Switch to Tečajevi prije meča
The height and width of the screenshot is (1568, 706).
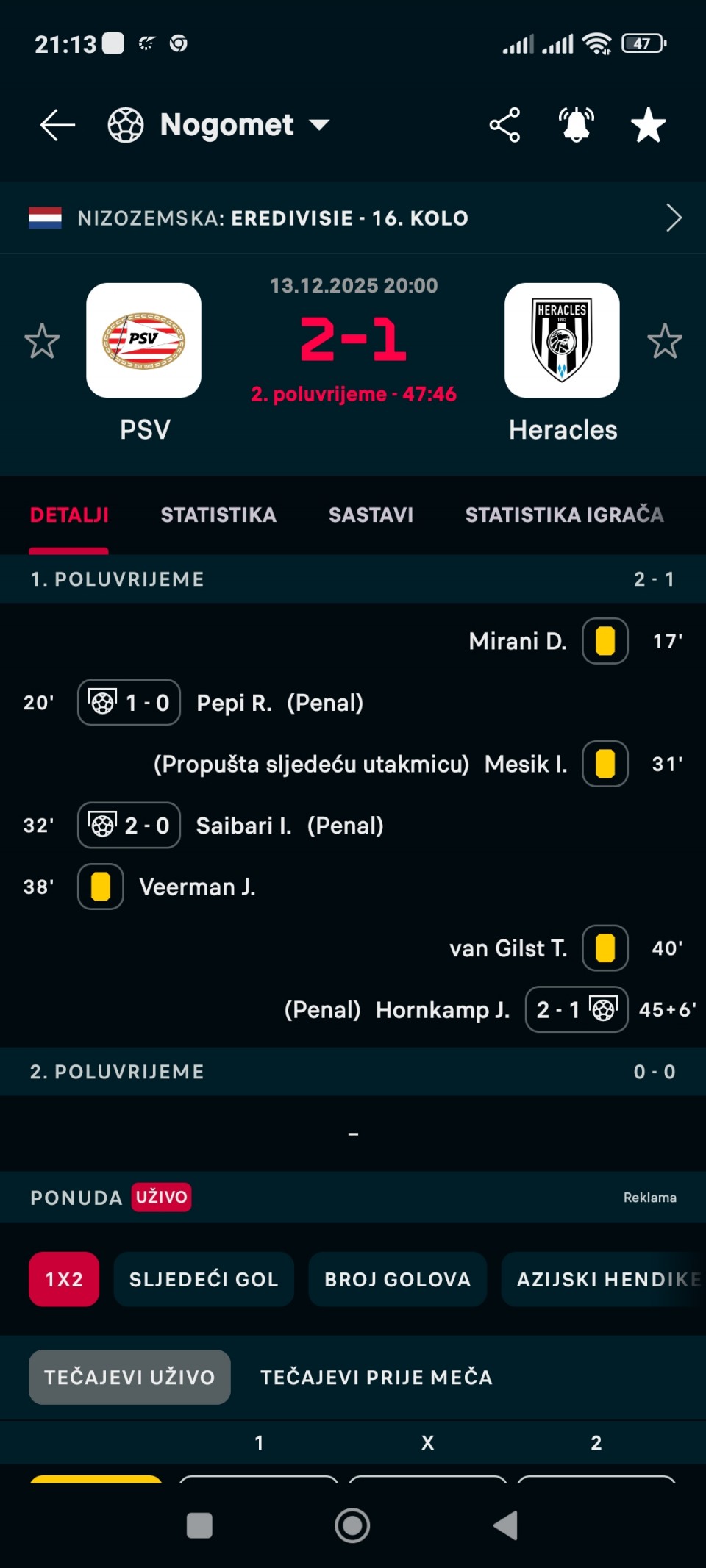tap(377, 1377)
